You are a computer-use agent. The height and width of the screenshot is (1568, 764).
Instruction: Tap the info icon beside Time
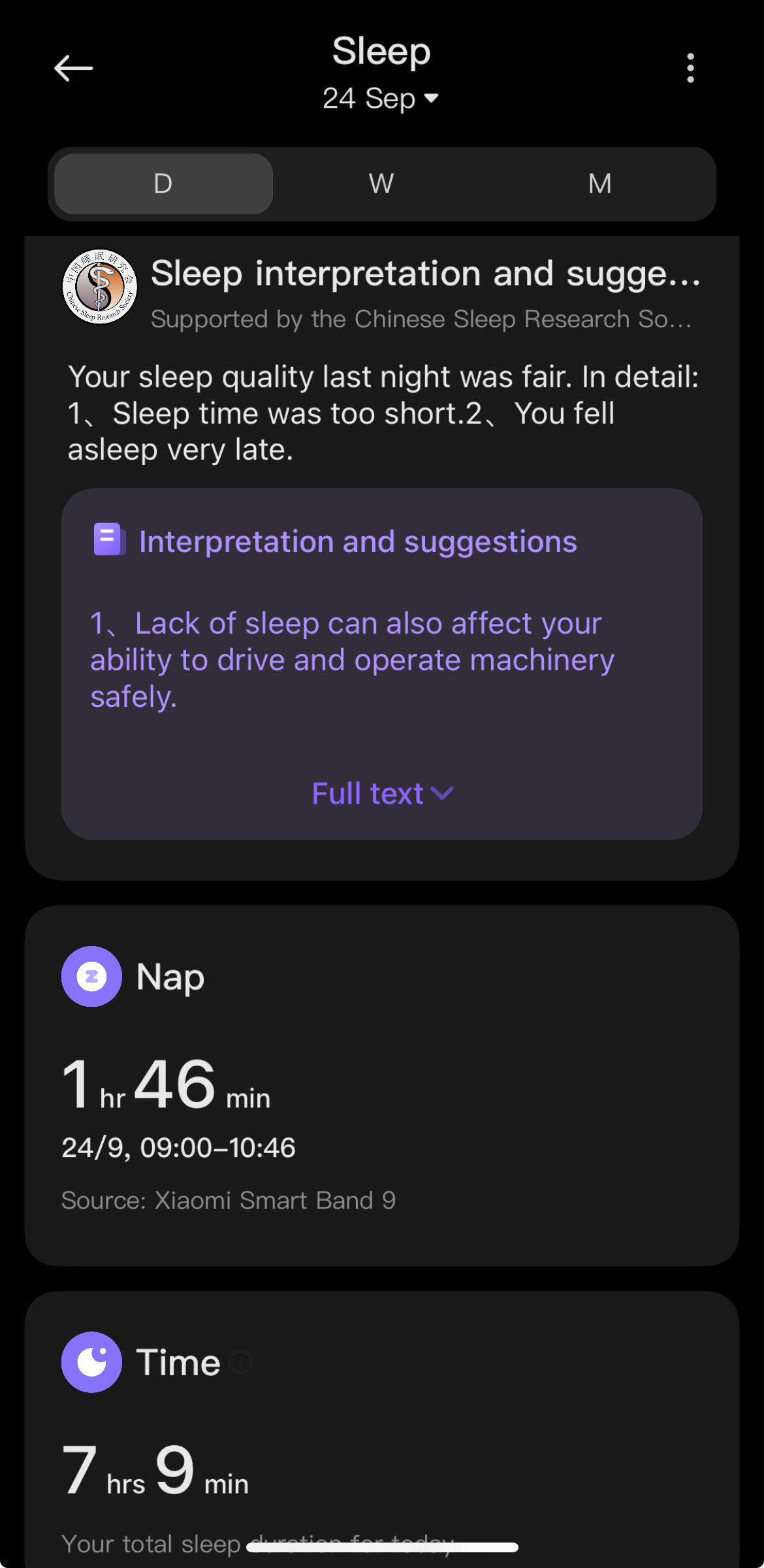tap(241, 1362)
